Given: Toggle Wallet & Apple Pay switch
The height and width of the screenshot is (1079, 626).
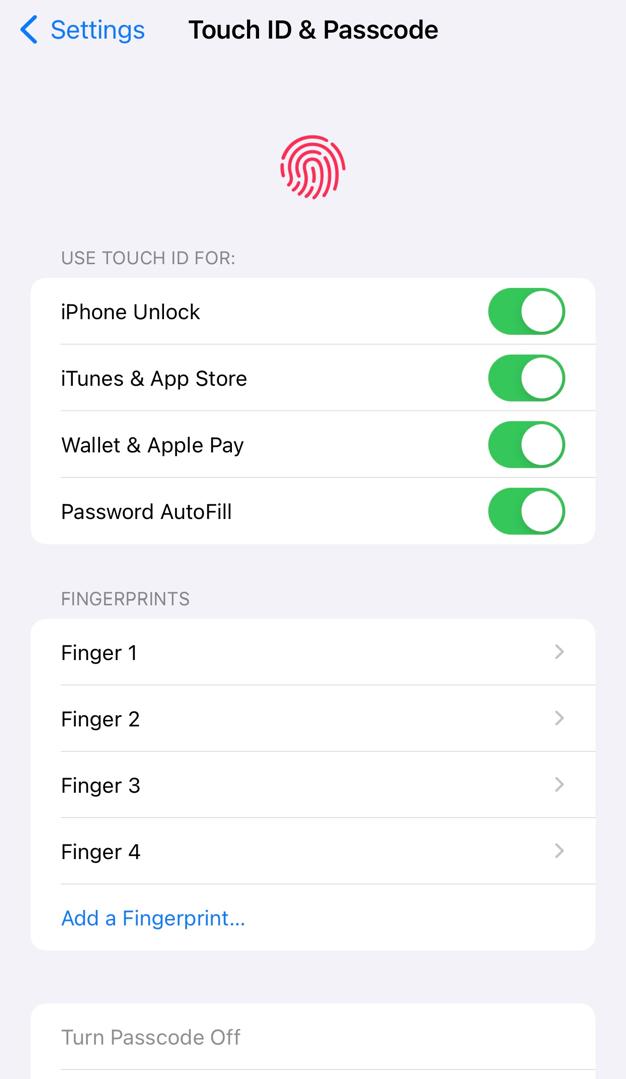Looking at the screenshot, I should [526, 445].
